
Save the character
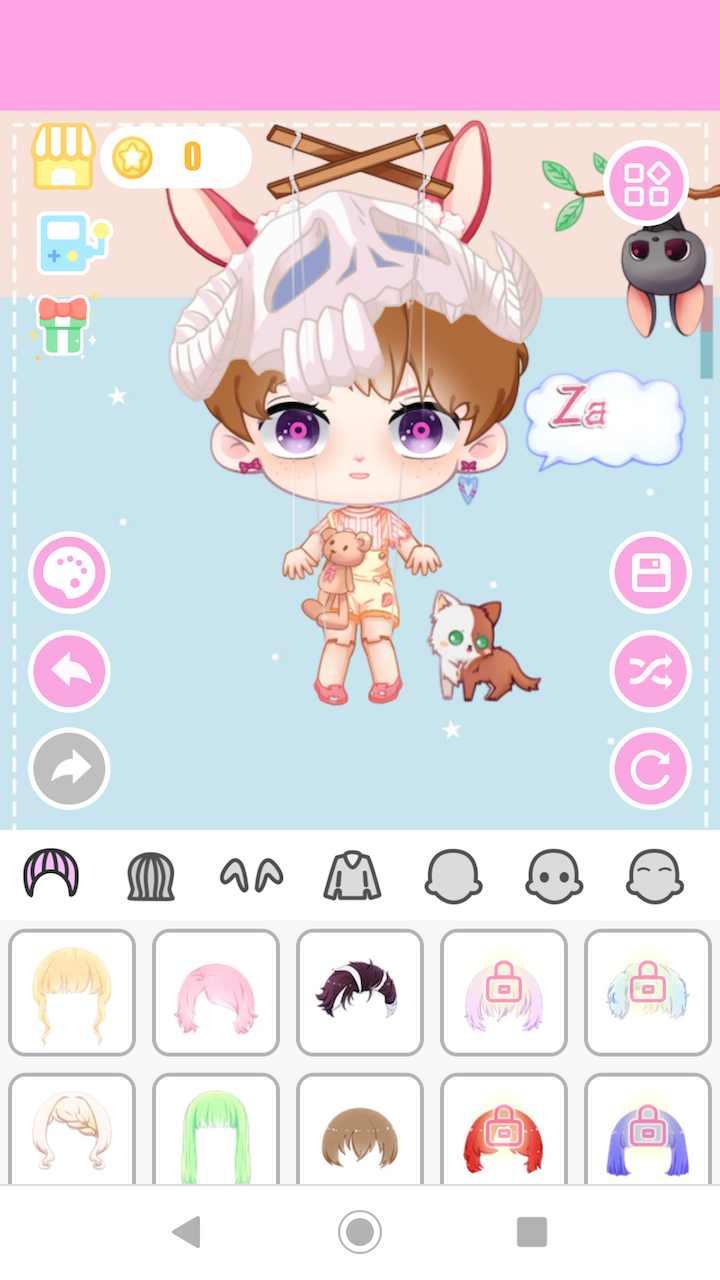[650, 573]
